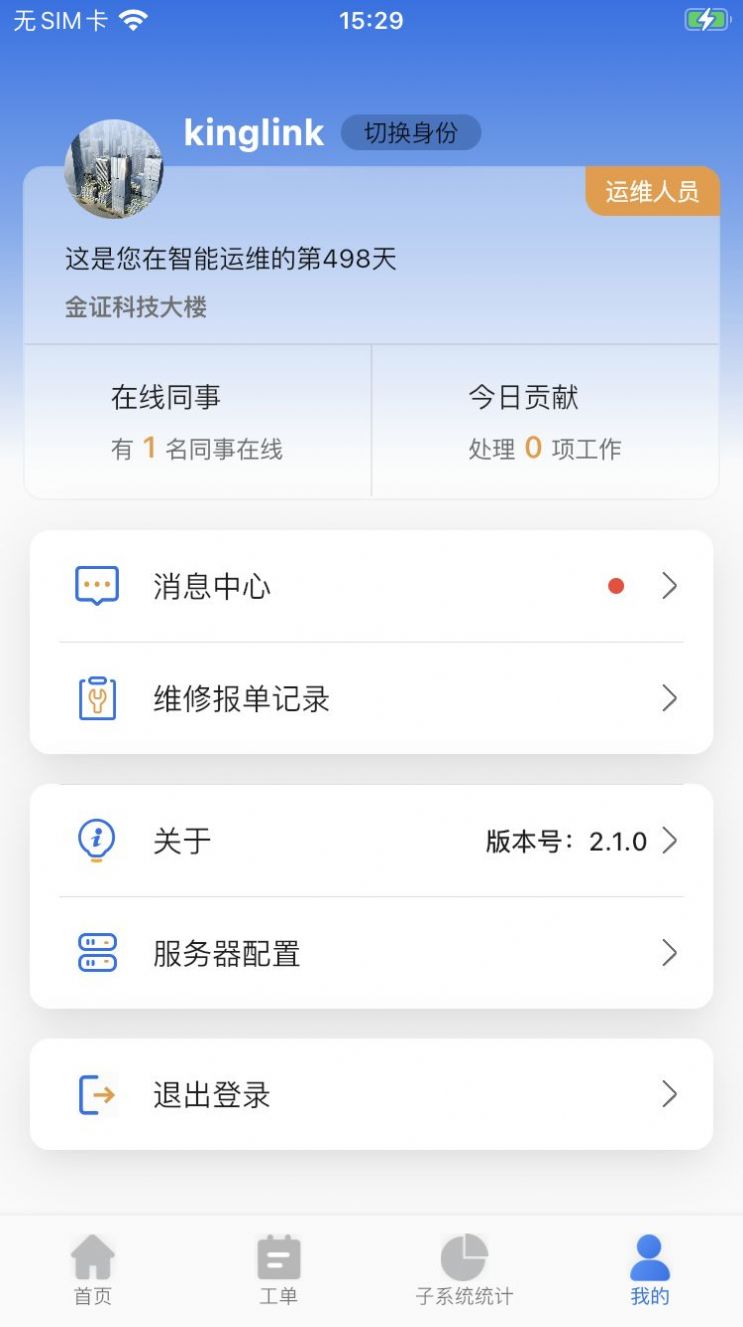This screenshot has width=743, height=1327.
Task: Switch to the 工单 tab
Action: [x=278, y=1270]
